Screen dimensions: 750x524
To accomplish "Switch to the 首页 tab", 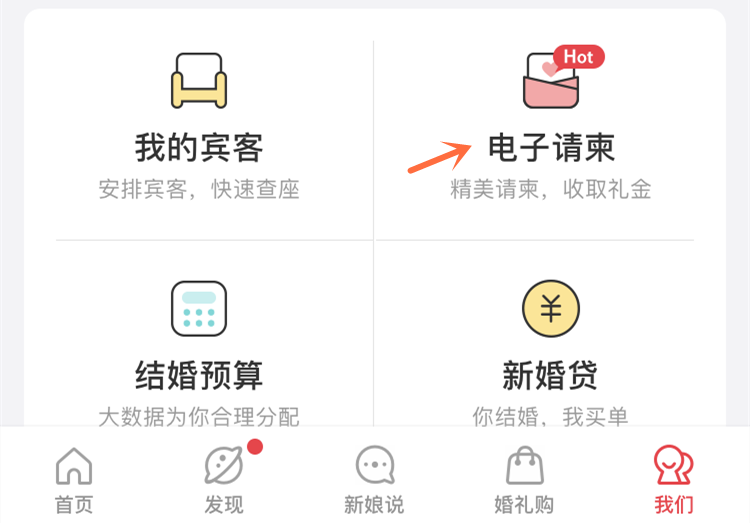I will click(x=74, y=479).
